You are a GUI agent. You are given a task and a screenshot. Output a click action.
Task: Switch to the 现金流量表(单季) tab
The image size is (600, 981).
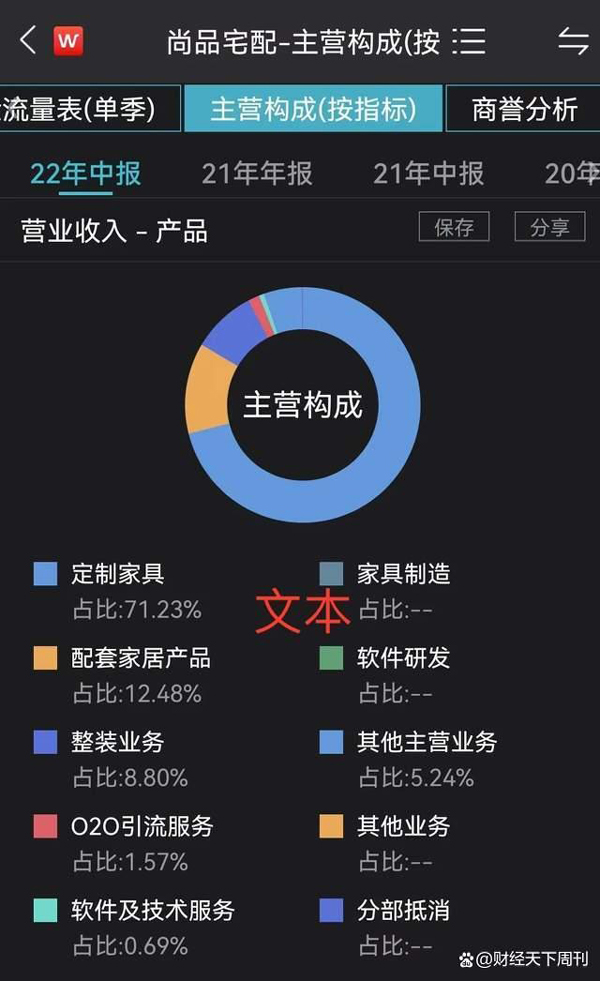pyautogui.click(x=90, y=108)
